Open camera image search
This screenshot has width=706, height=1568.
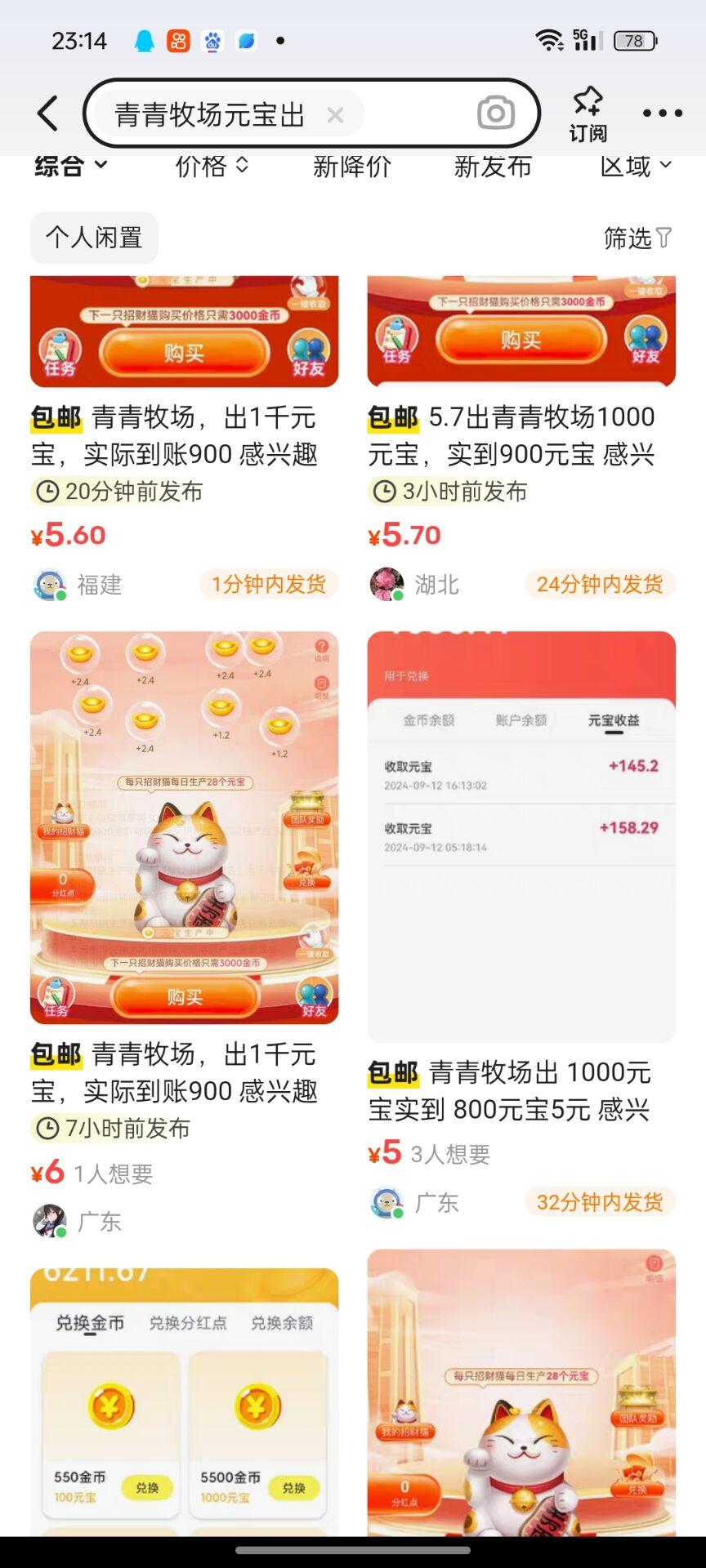pos(496,114)
